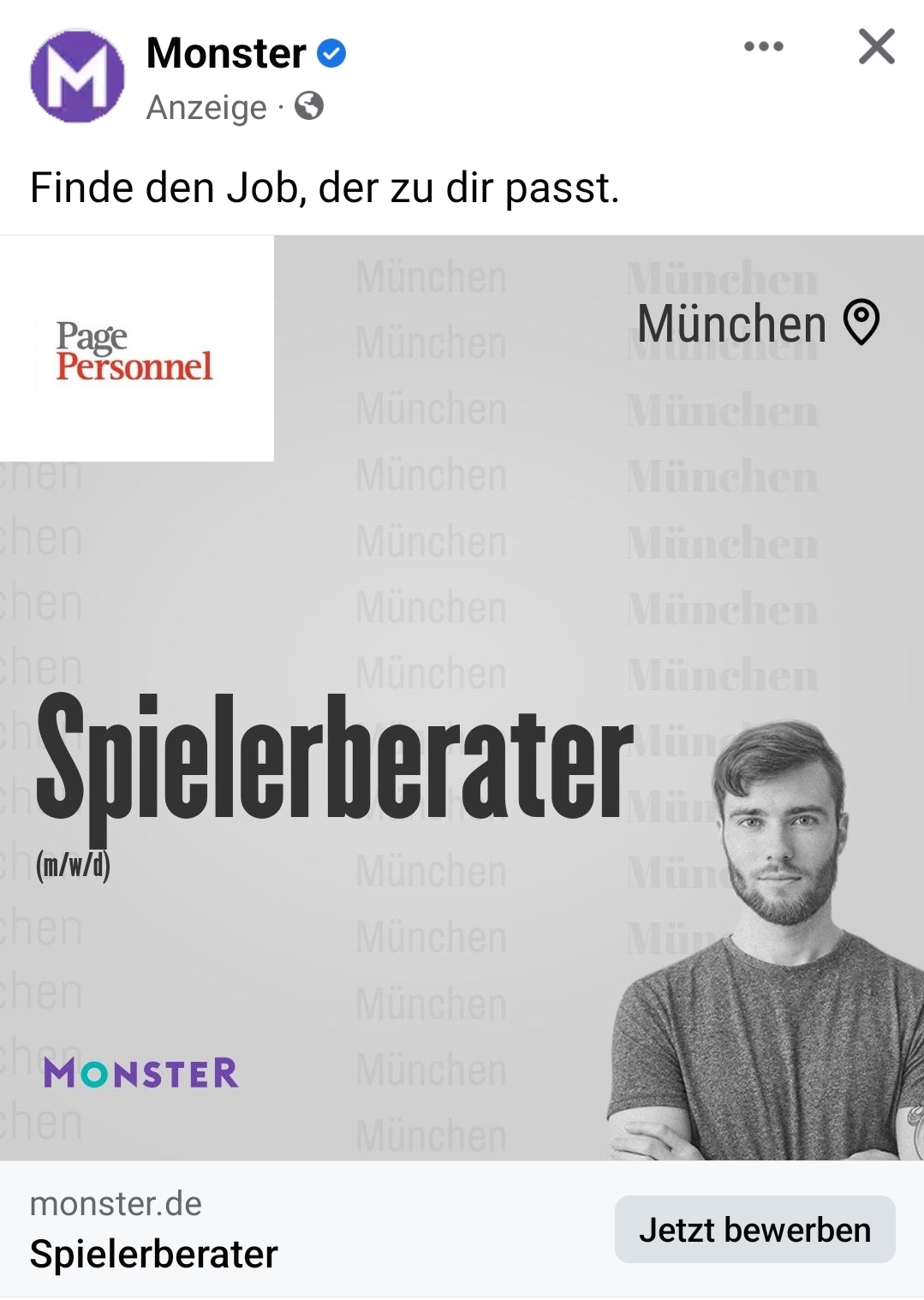Tap the Monster page name

point(226,54)
